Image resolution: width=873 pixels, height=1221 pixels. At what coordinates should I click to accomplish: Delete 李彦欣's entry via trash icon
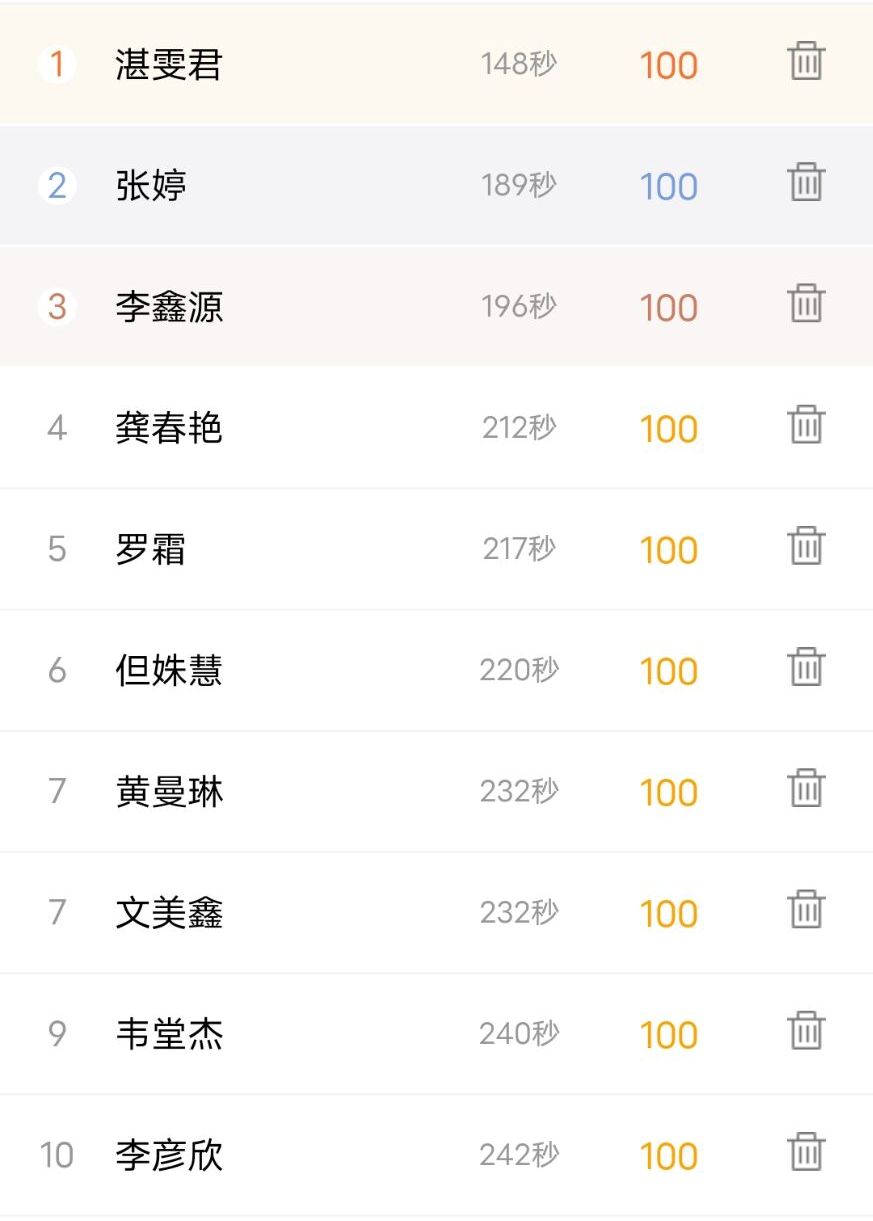pyautogui.click(x=806, y=1152)
